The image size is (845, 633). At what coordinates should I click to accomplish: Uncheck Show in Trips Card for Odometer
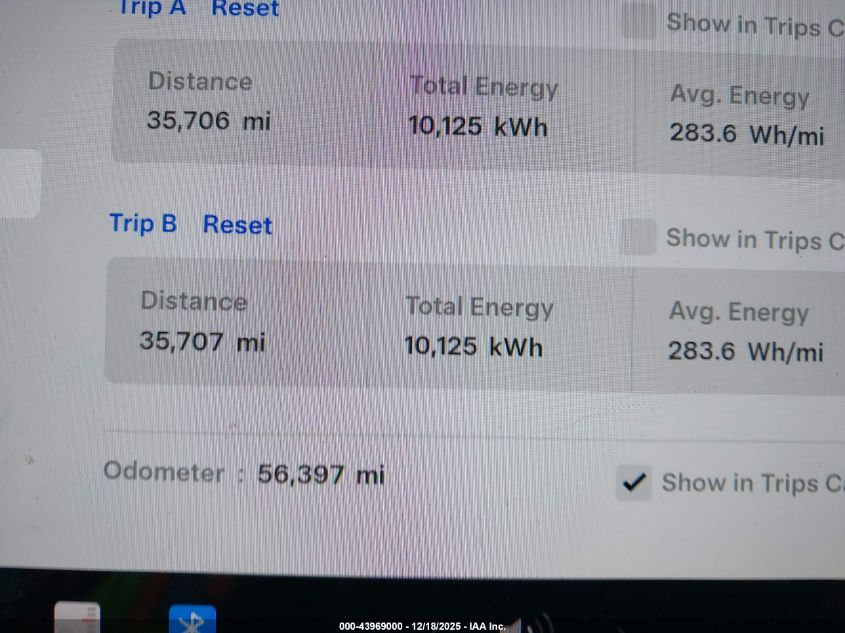coord(633,483)
